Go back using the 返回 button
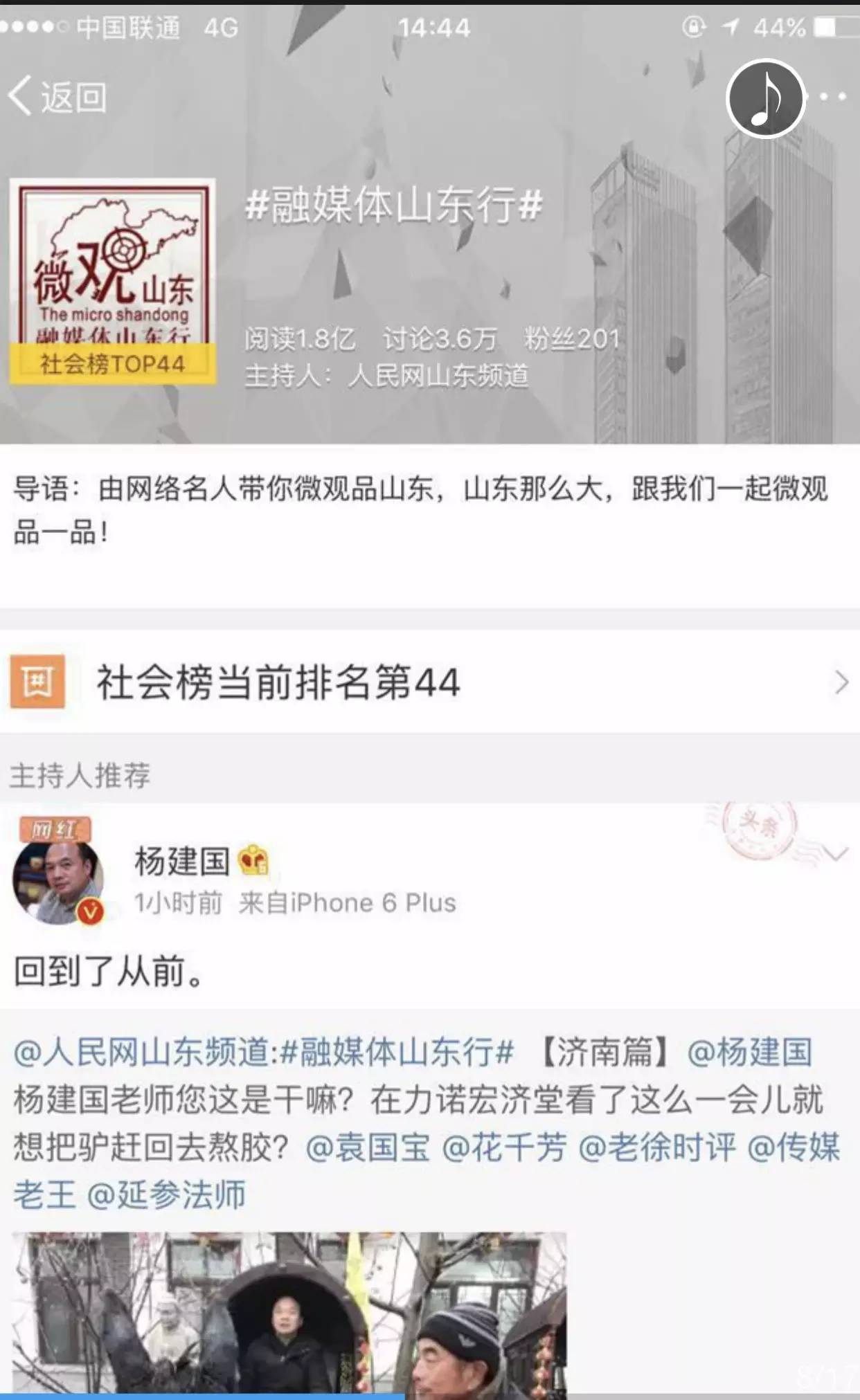 click(x=57, y=97)
